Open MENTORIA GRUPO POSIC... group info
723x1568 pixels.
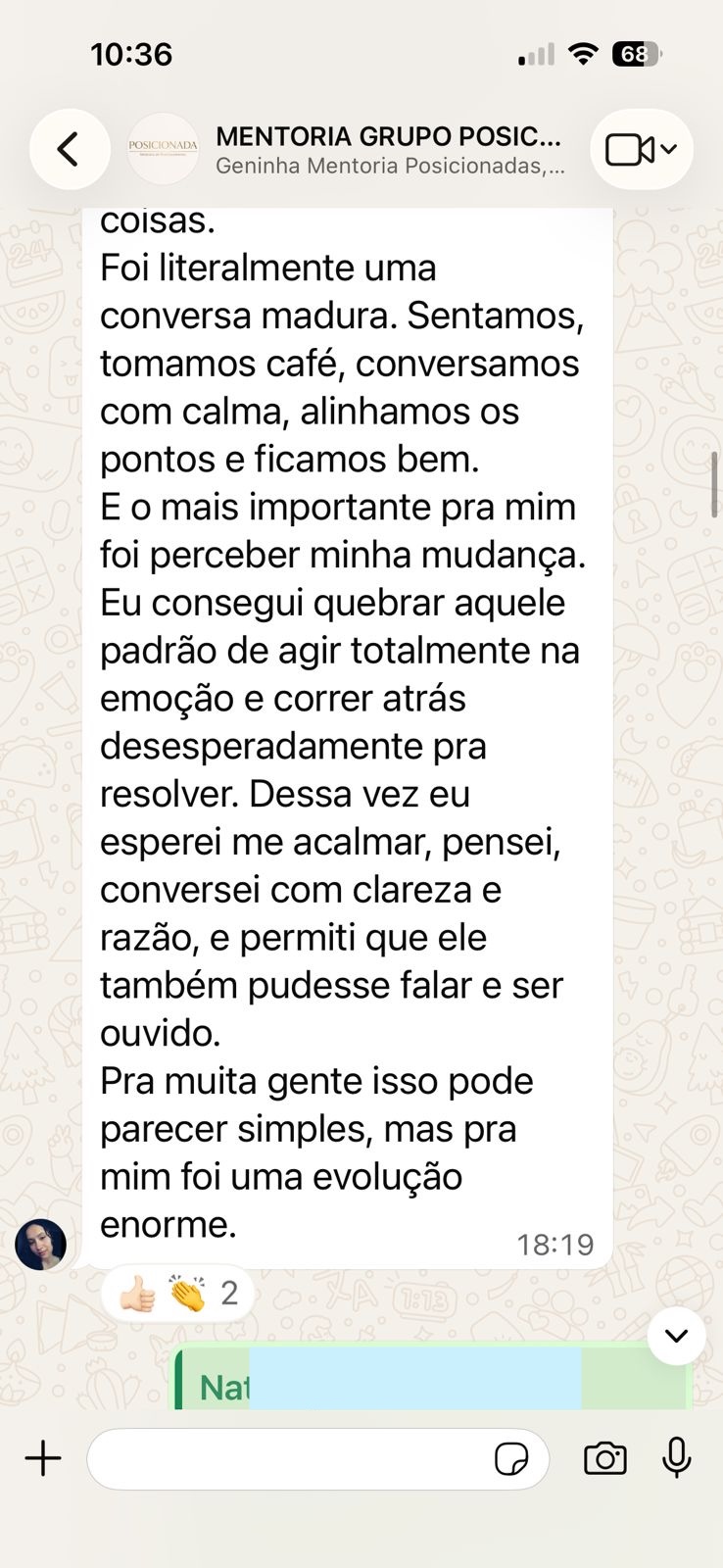390,150
